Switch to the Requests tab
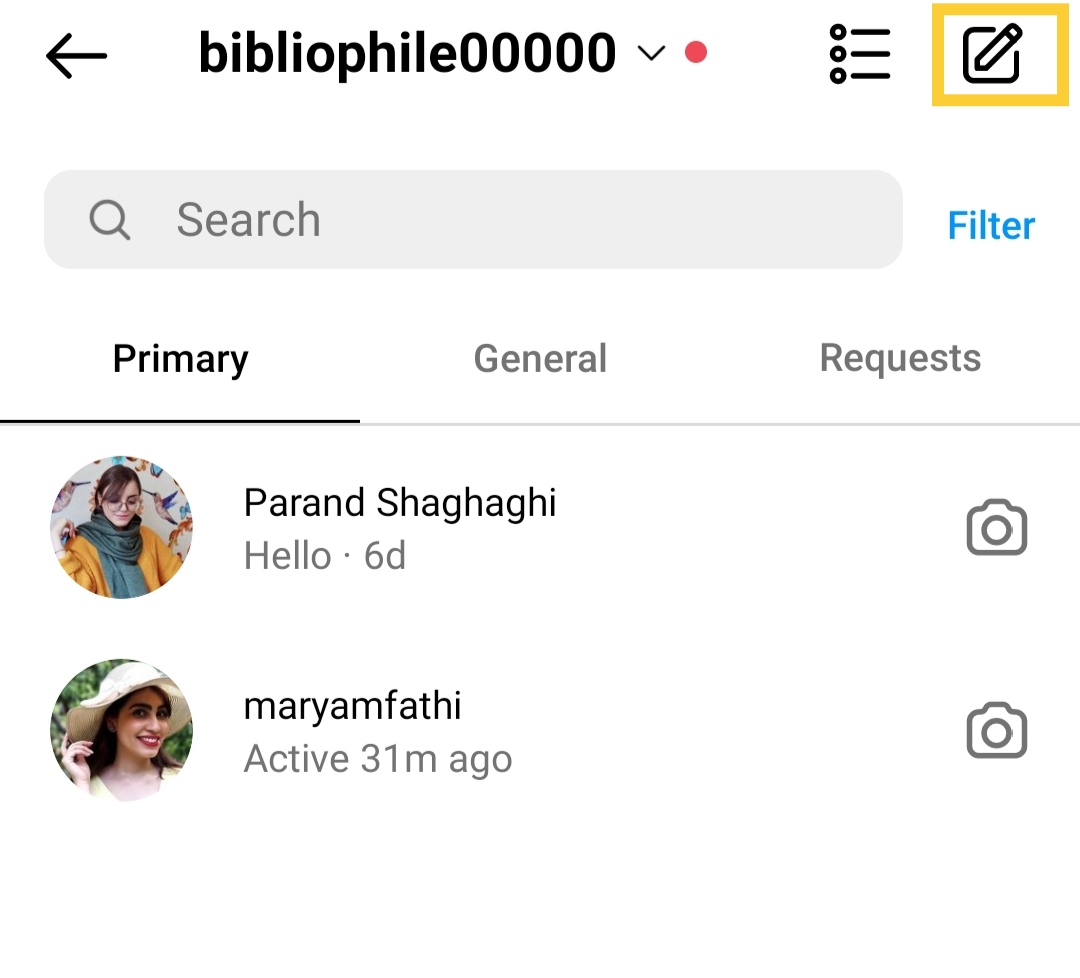The width and height of the screenshot is (1080, 978). 900,359
